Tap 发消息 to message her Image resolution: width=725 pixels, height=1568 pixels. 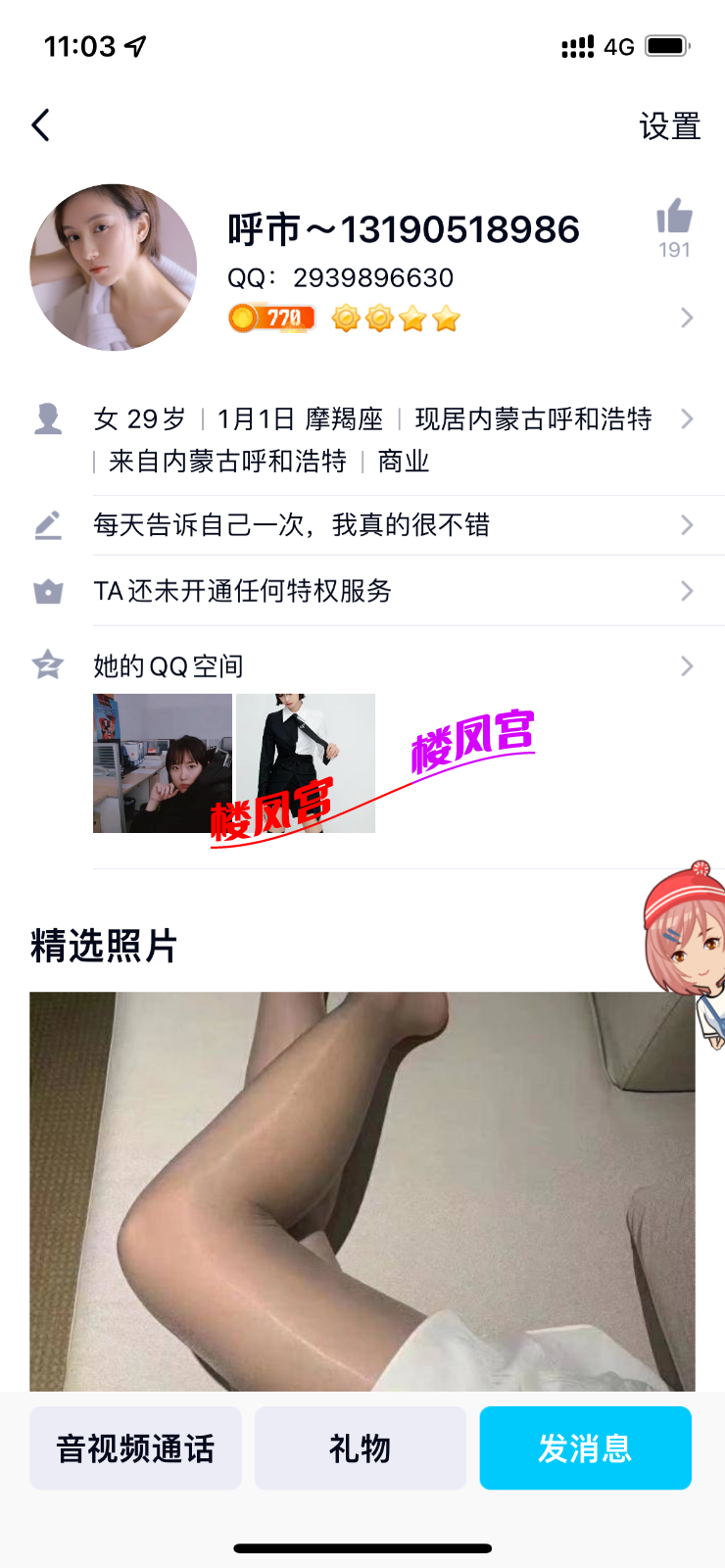point(585,1448)
